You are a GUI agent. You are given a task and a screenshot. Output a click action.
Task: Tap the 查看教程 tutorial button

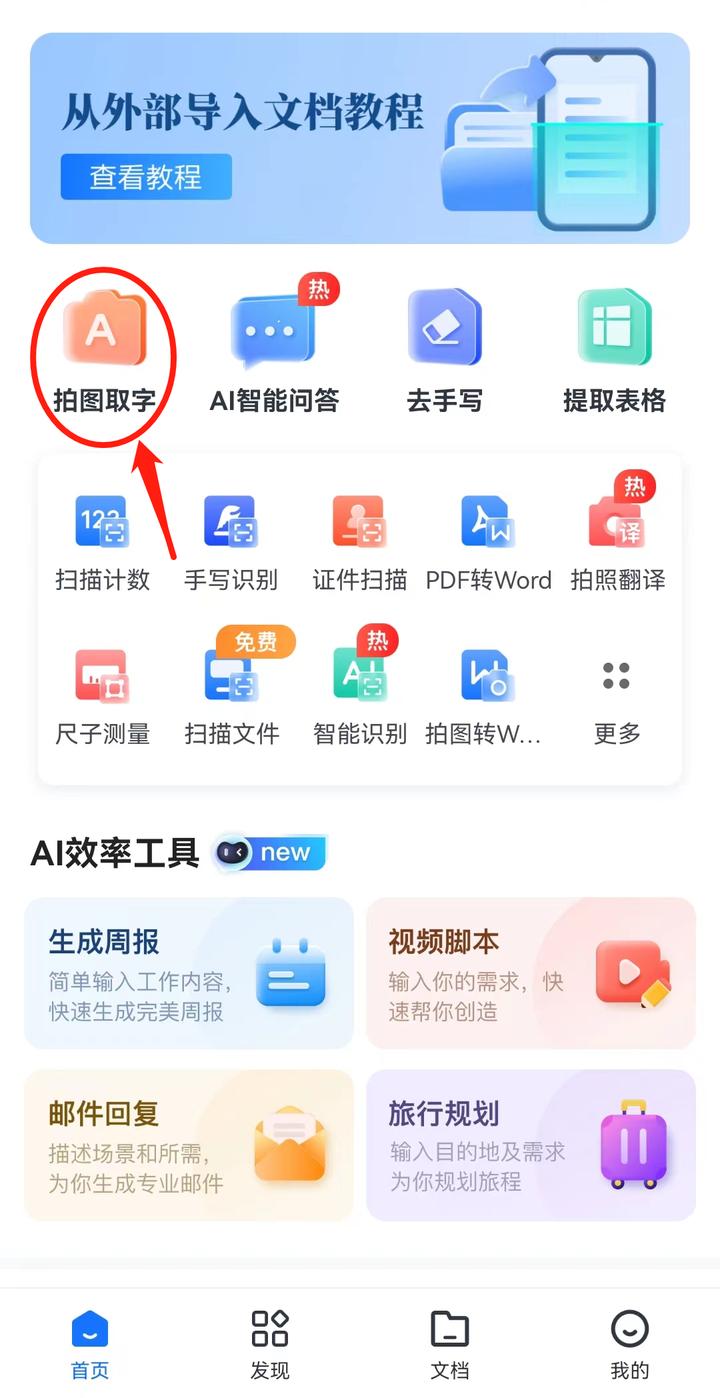[146, 177]
